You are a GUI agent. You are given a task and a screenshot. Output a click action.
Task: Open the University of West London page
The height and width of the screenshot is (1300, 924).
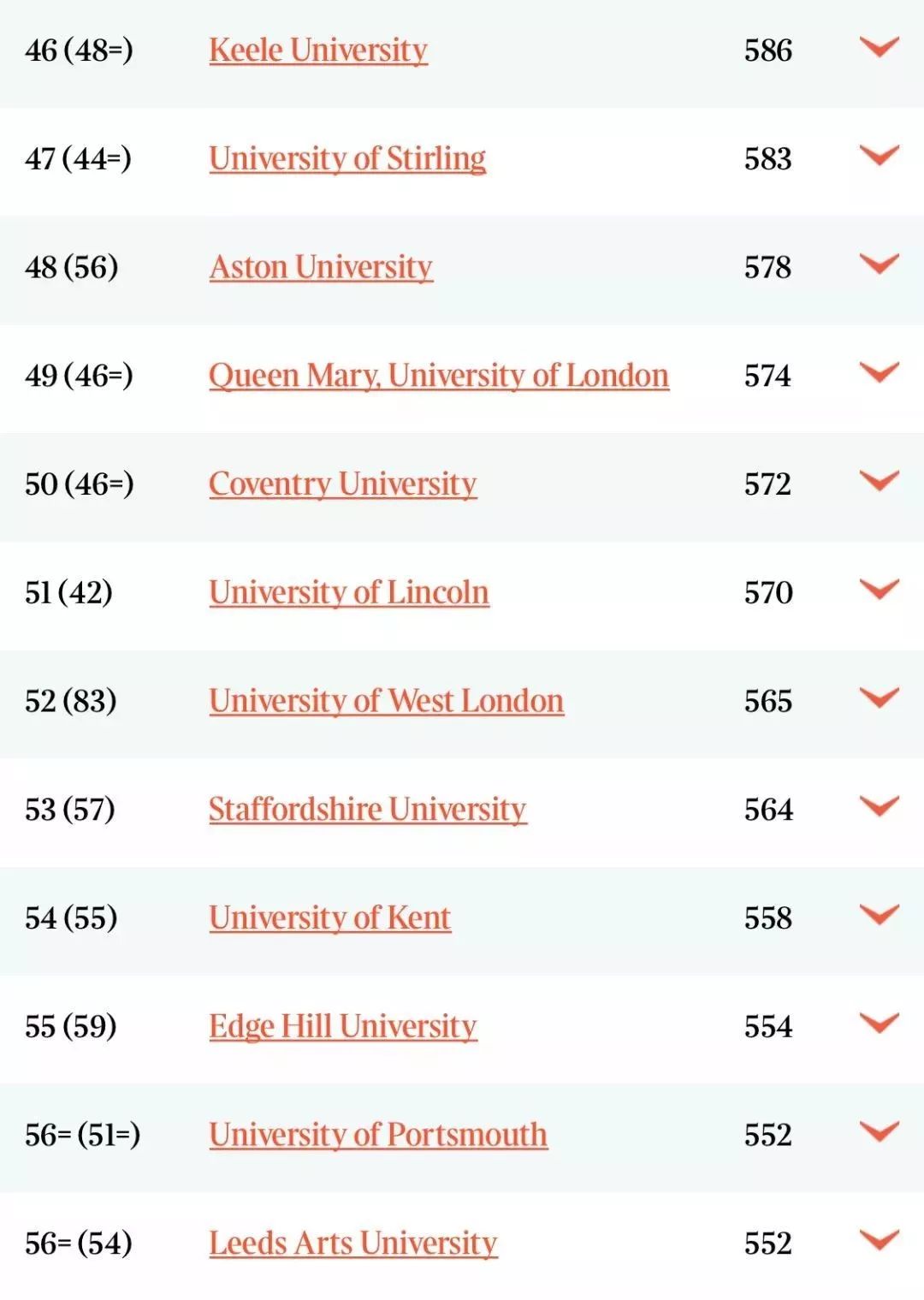pyautogui.click(x=385, y=702)
